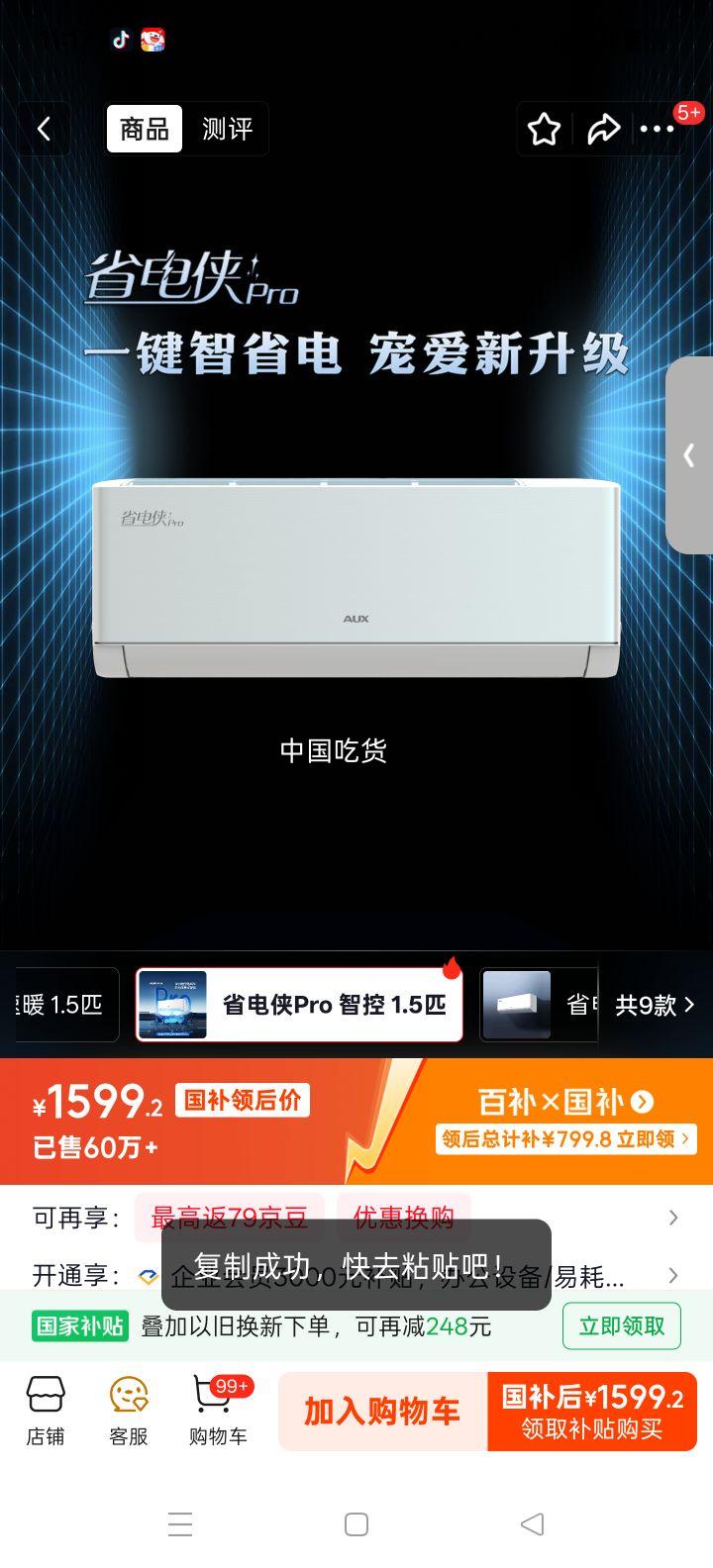The image size is (713, 1568).
Task: Tap the share icon
Action: (604, 129)
